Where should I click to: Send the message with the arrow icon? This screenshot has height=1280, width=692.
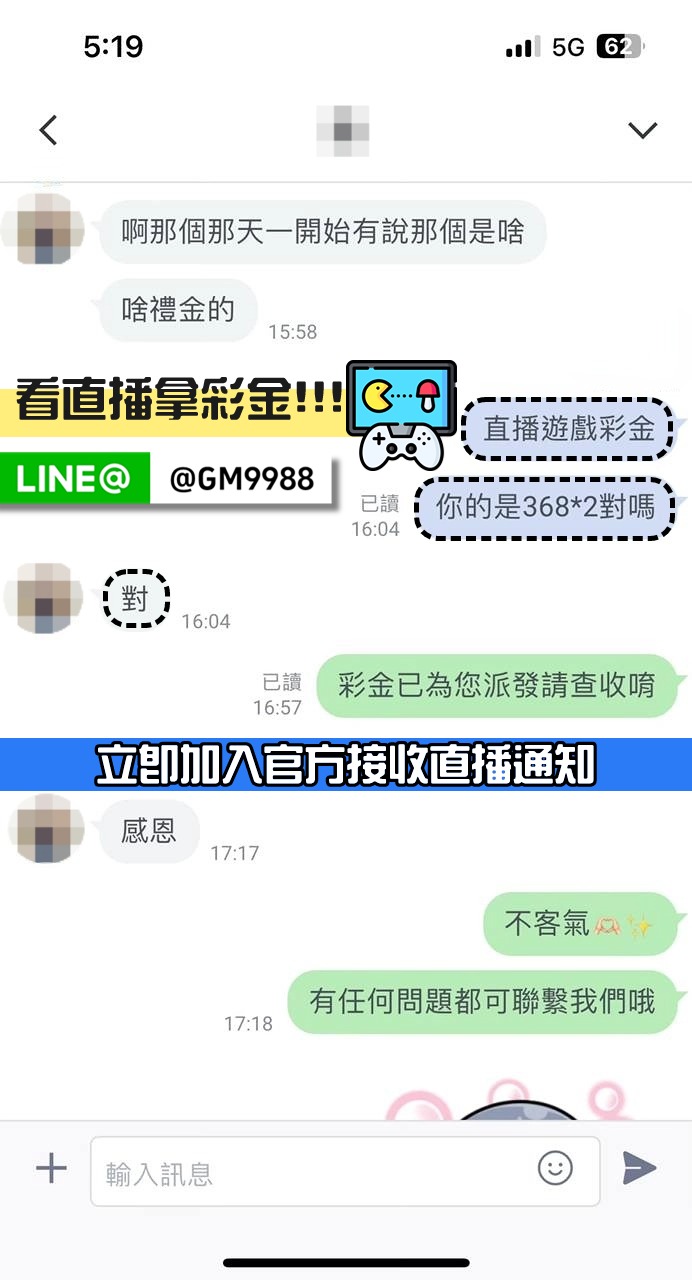coord(639,1168)
